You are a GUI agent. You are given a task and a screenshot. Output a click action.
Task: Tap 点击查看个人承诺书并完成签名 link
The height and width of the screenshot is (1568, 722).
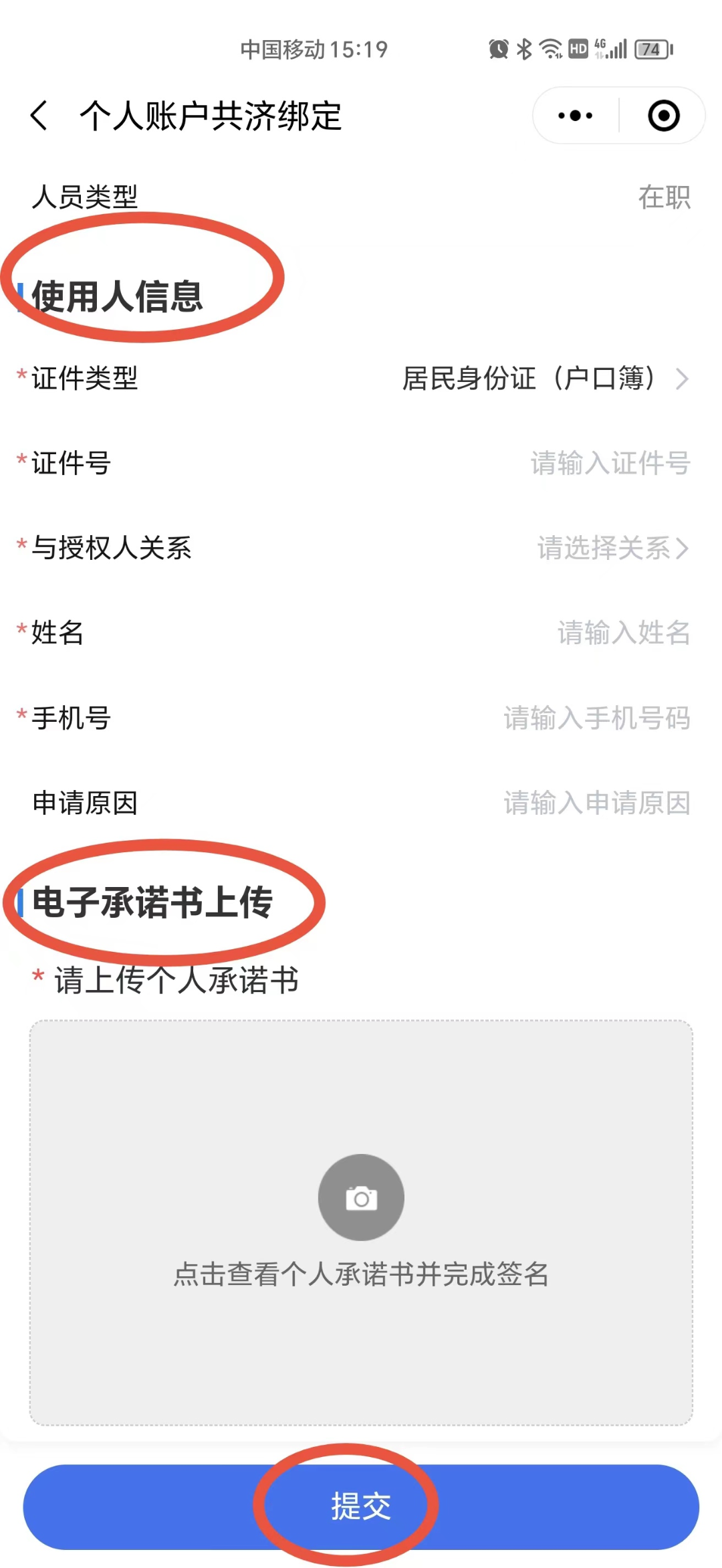point(360,1274)
